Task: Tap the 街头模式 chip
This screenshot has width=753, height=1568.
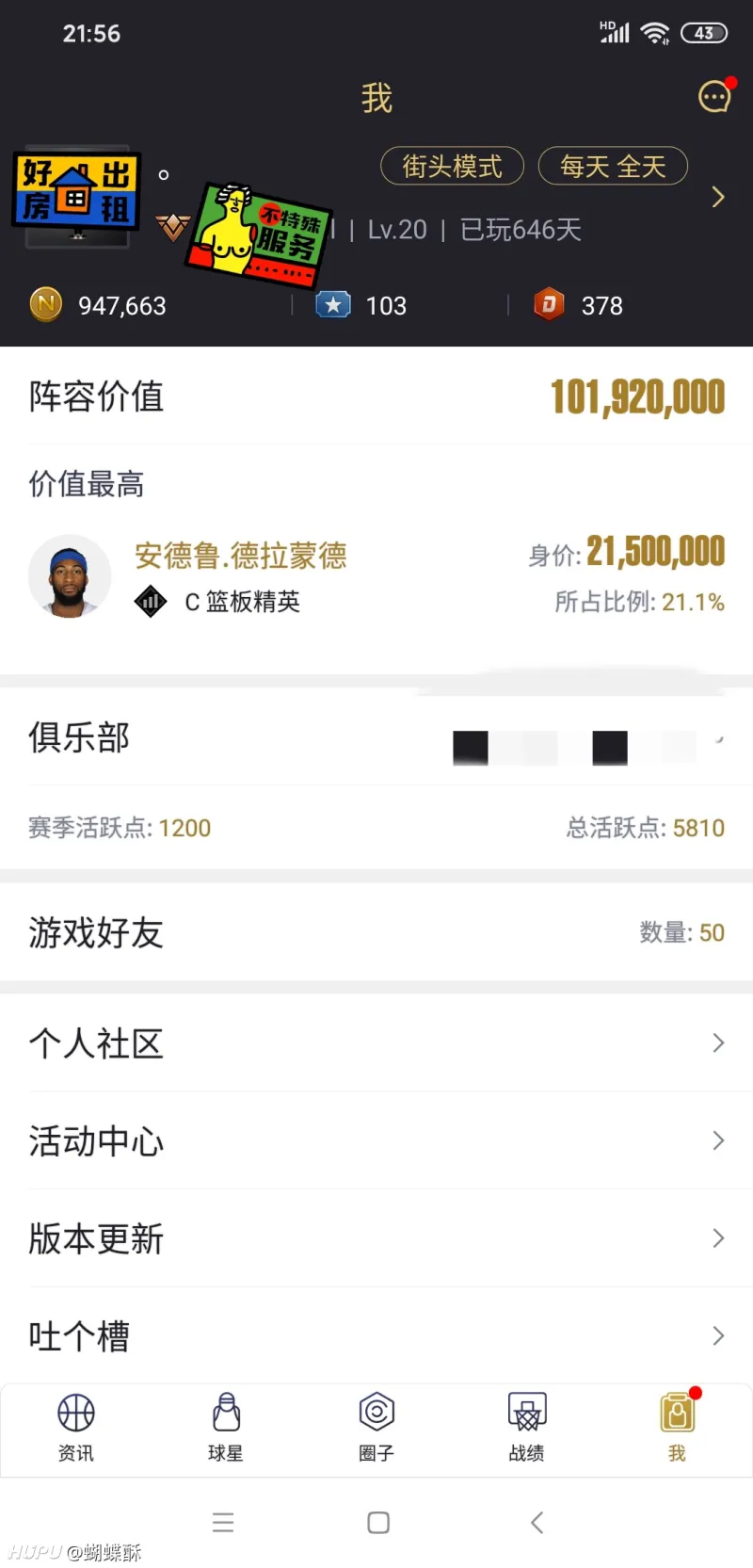Action: click(452, 167)
